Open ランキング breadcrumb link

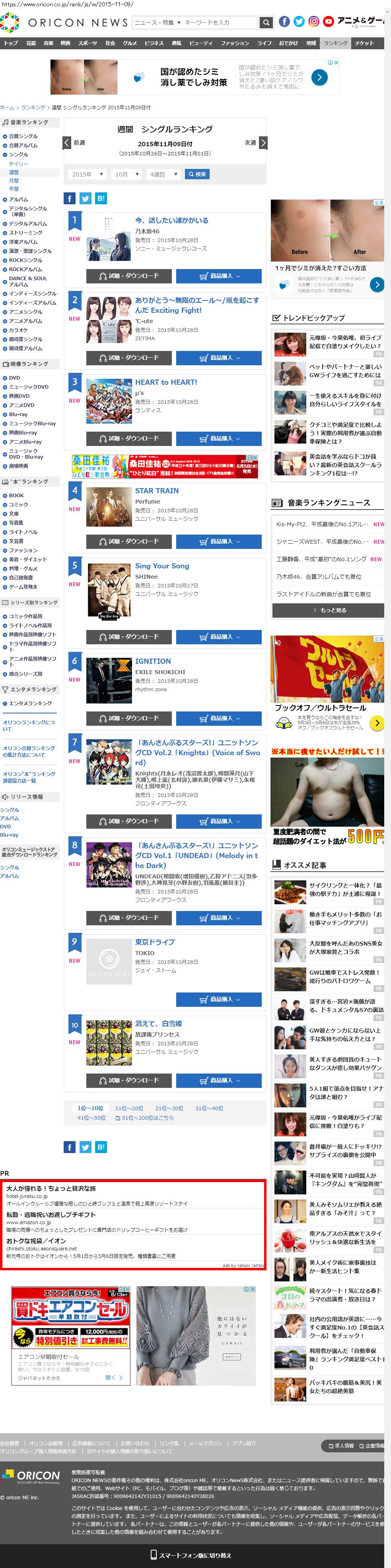33,107
